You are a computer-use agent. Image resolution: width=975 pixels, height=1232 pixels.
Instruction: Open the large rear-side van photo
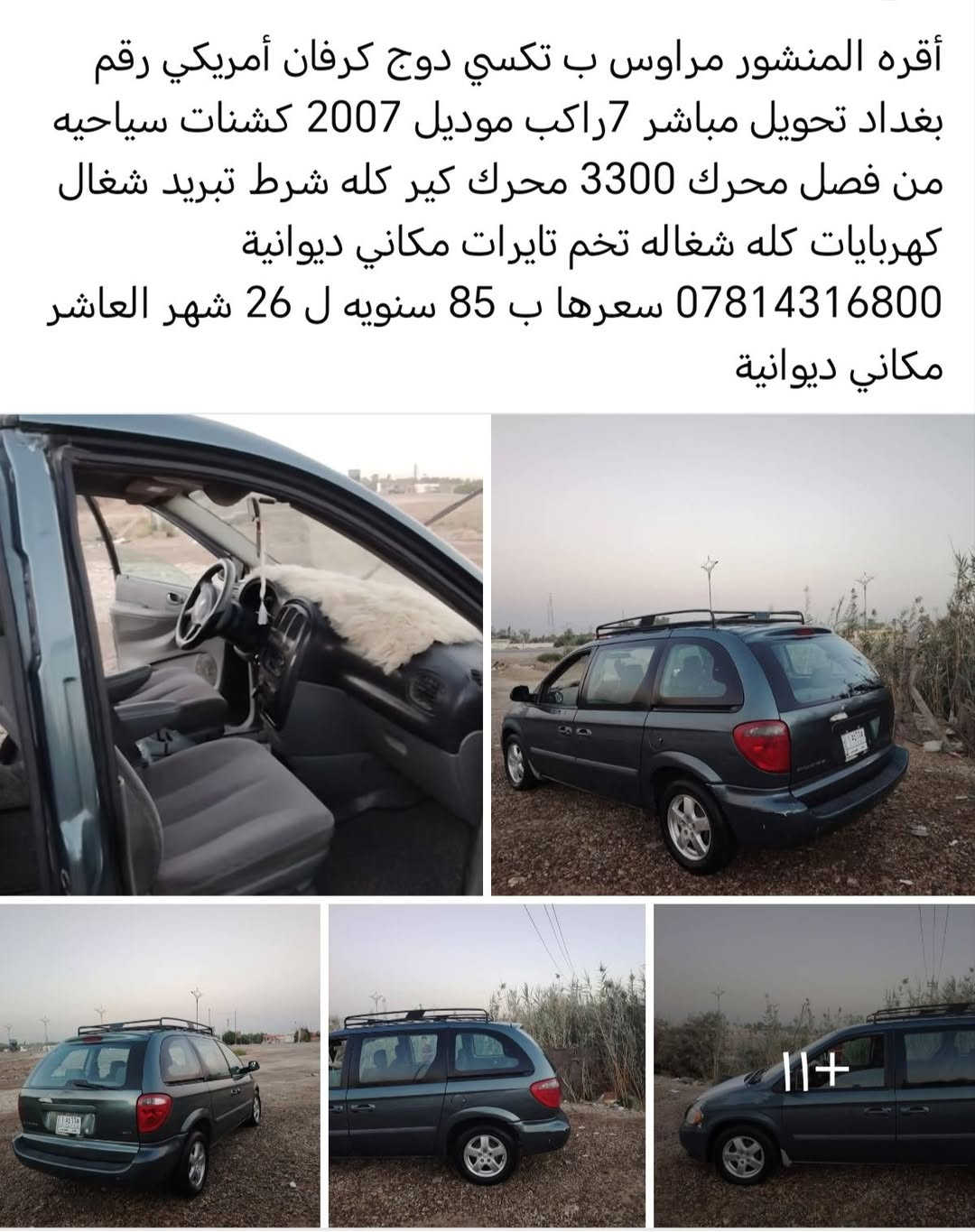(x=732, y=654)
